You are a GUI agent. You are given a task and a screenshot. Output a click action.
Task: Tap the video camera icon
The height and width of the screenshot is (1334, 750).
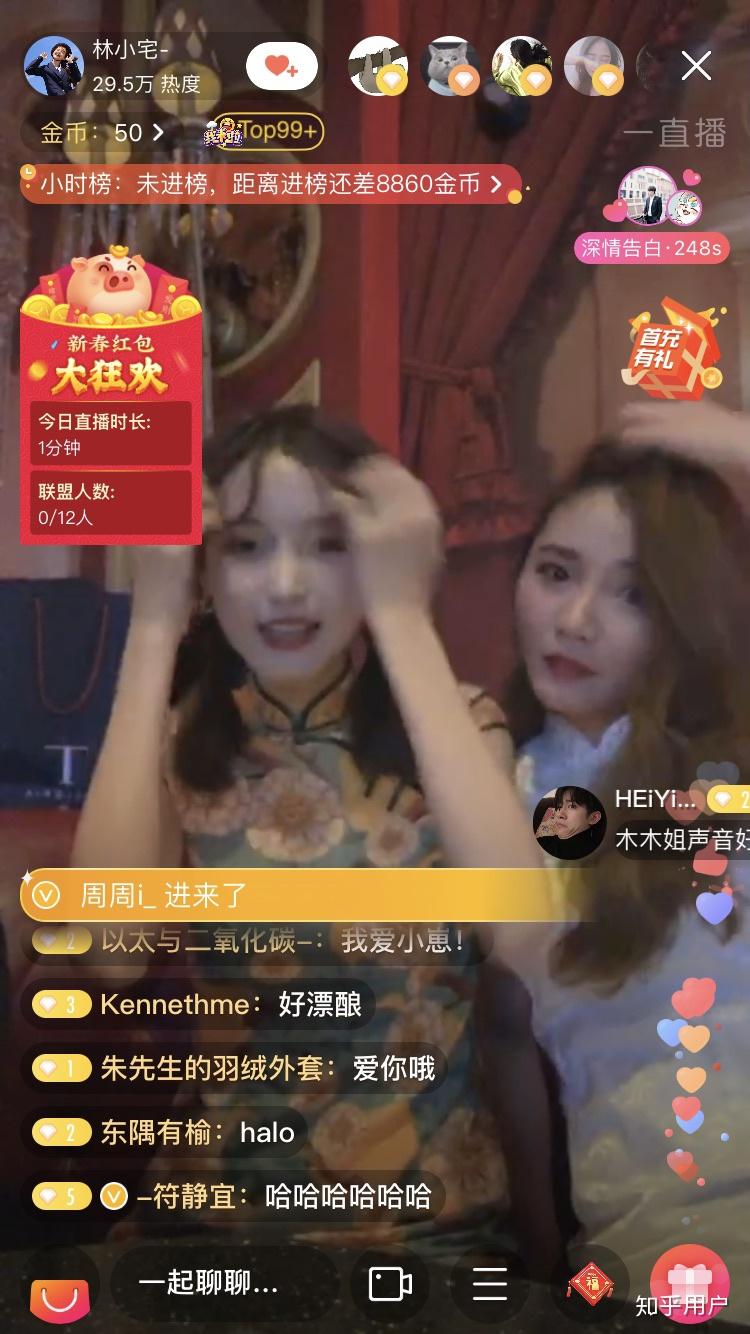(x=390, y=1284)
